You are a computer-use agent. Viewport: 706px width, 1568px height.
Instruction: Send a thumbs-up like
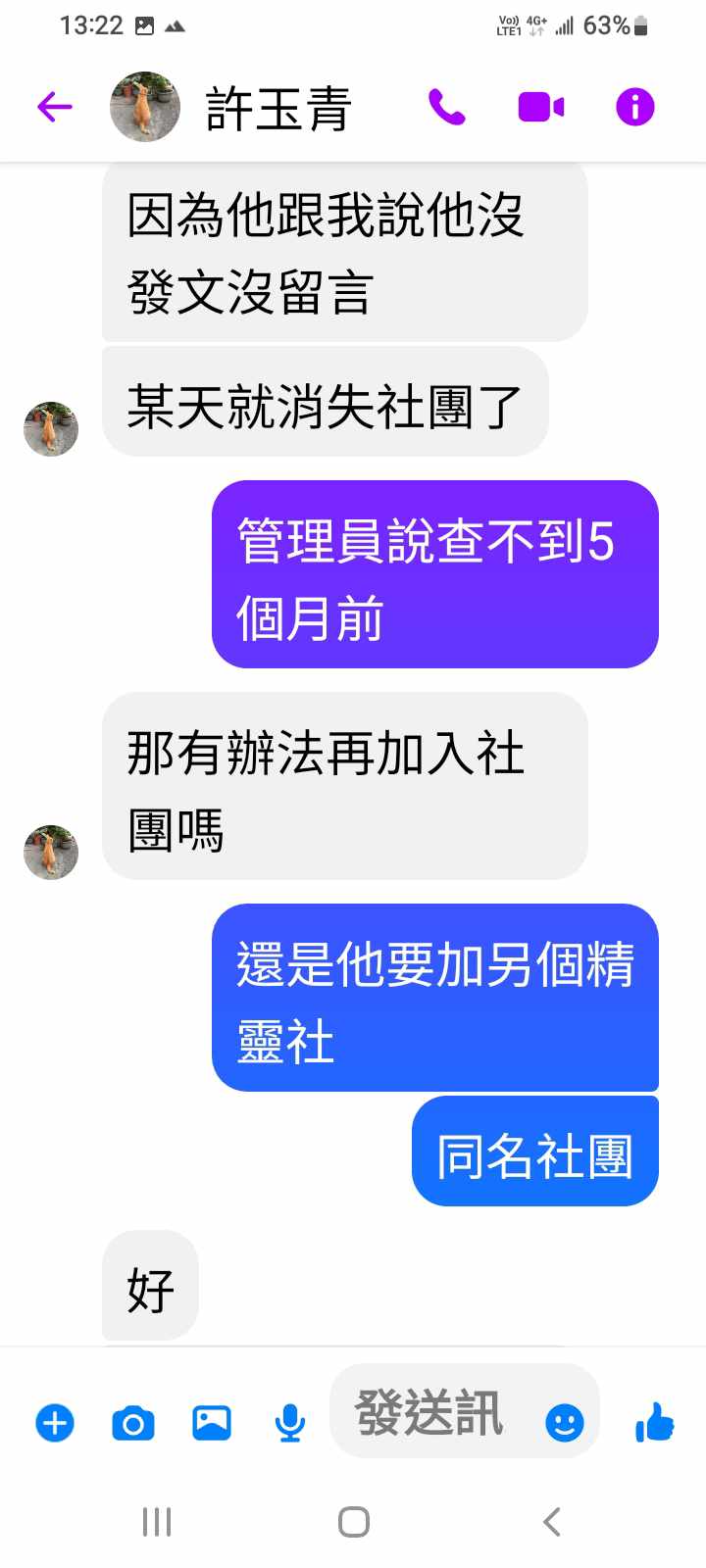pyautogui.click(x=654, y=1422)
